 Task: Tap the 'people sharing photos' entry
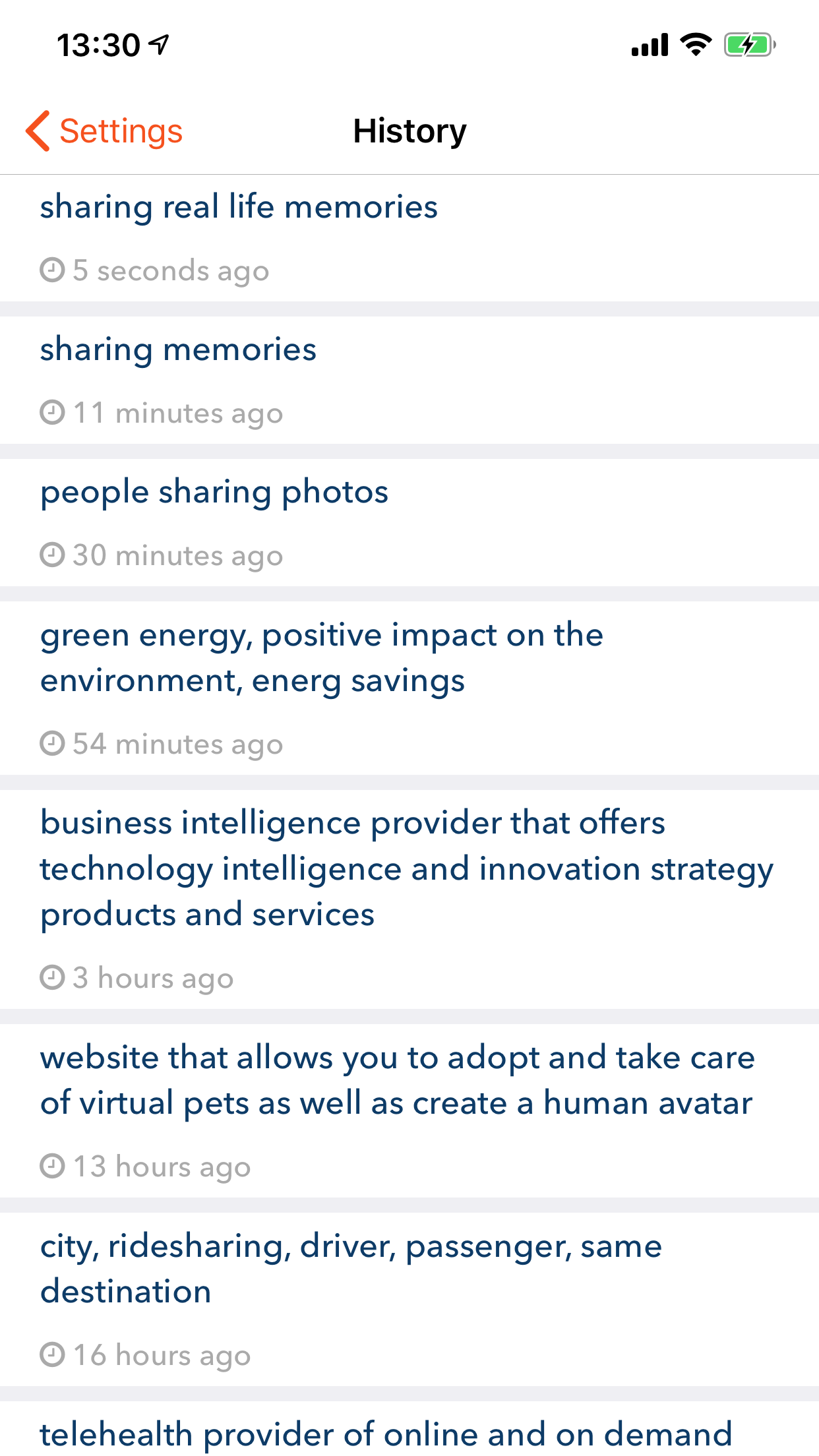214,493
